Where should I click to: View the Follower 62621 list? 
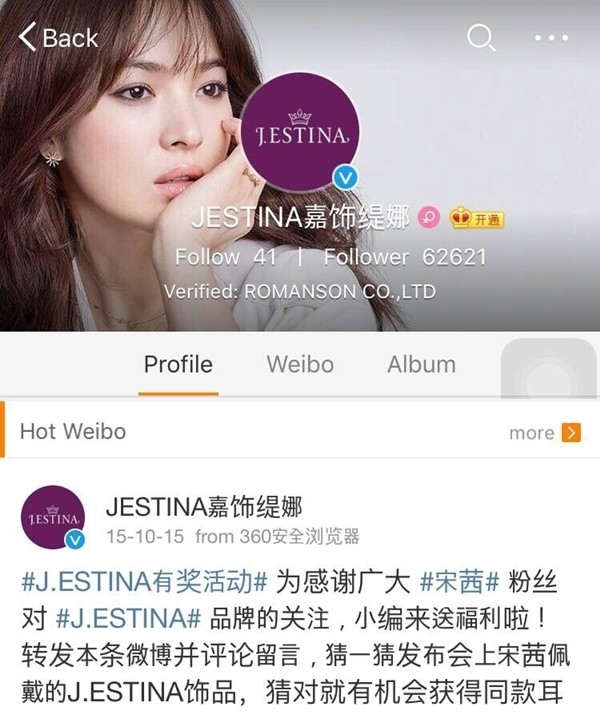click(x=404, y=257)
